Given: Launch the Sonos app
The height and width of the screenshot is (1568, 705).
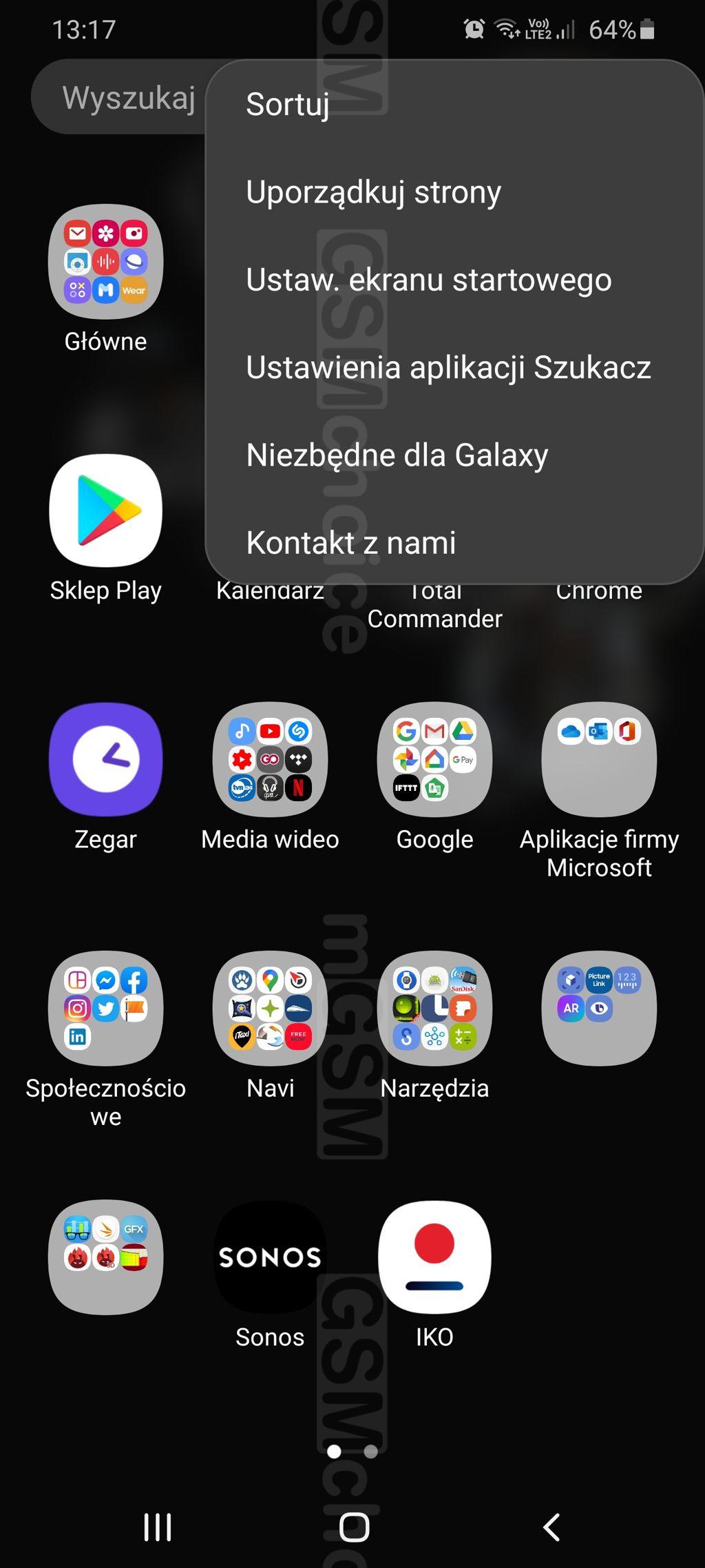Looking at the screenshot, I should coord(271,1257).
